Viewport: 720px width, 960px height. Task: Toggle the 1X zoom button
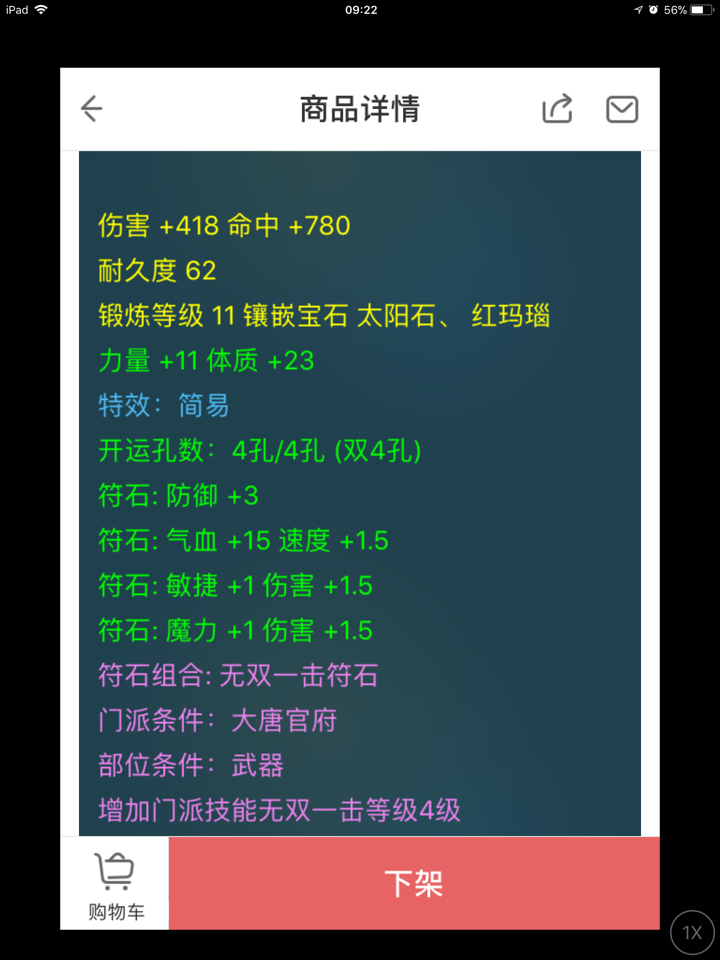pyautogui.click(x=692, y=933)
